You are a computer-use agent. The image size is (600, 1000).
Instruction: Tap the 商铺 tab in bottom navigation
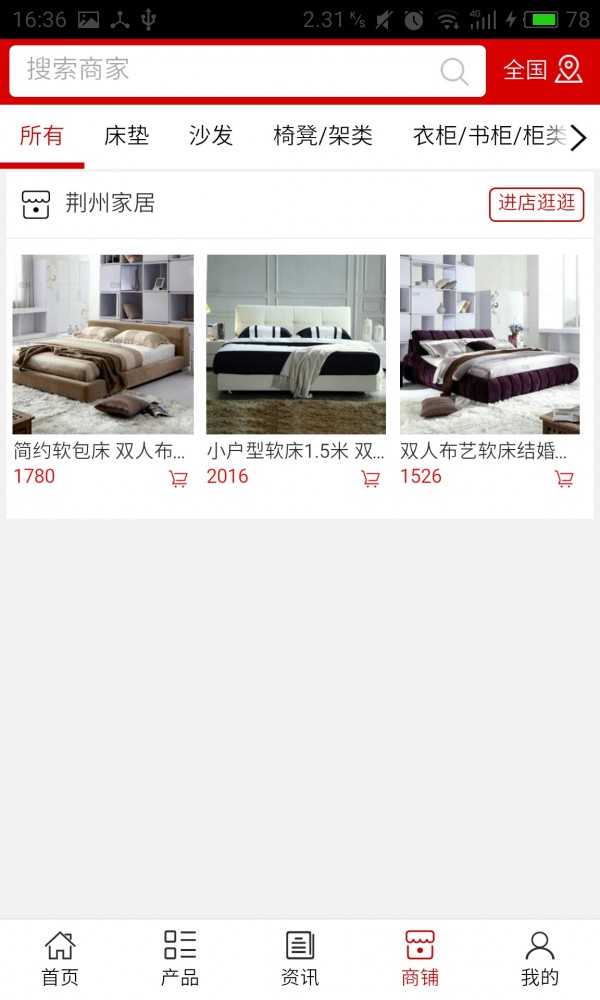click(420, 958)
